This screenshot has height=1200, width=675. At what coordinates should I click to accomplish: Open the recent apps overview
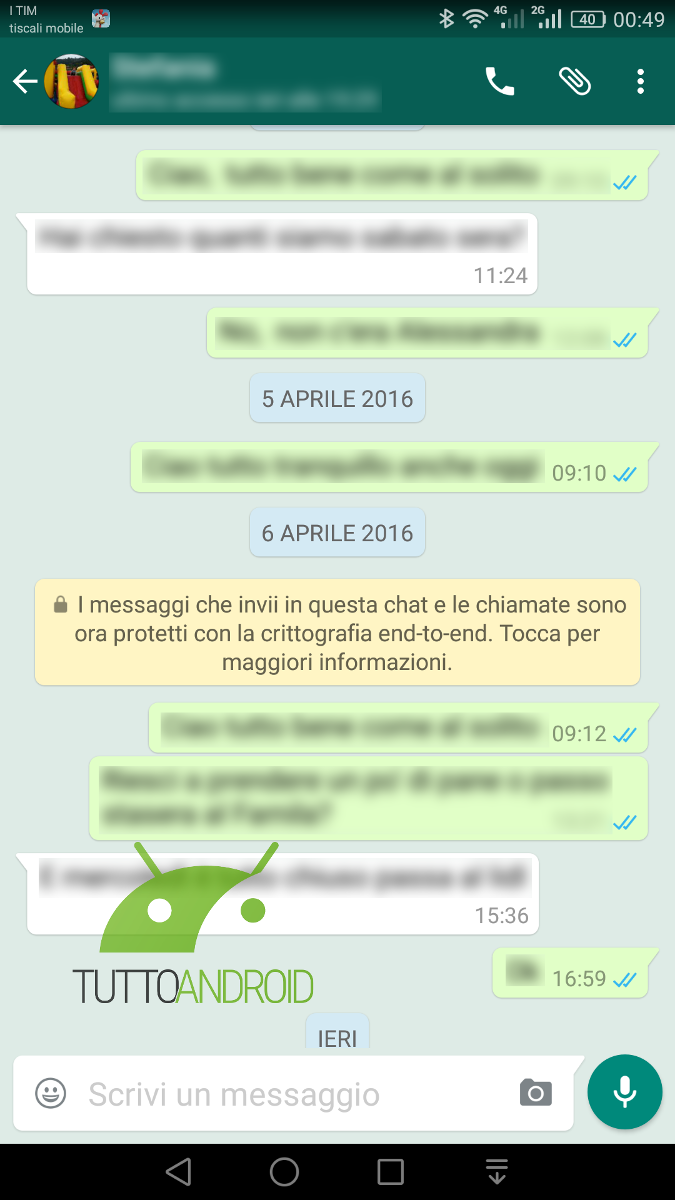pyautogui.click(x=391, y=1171)
